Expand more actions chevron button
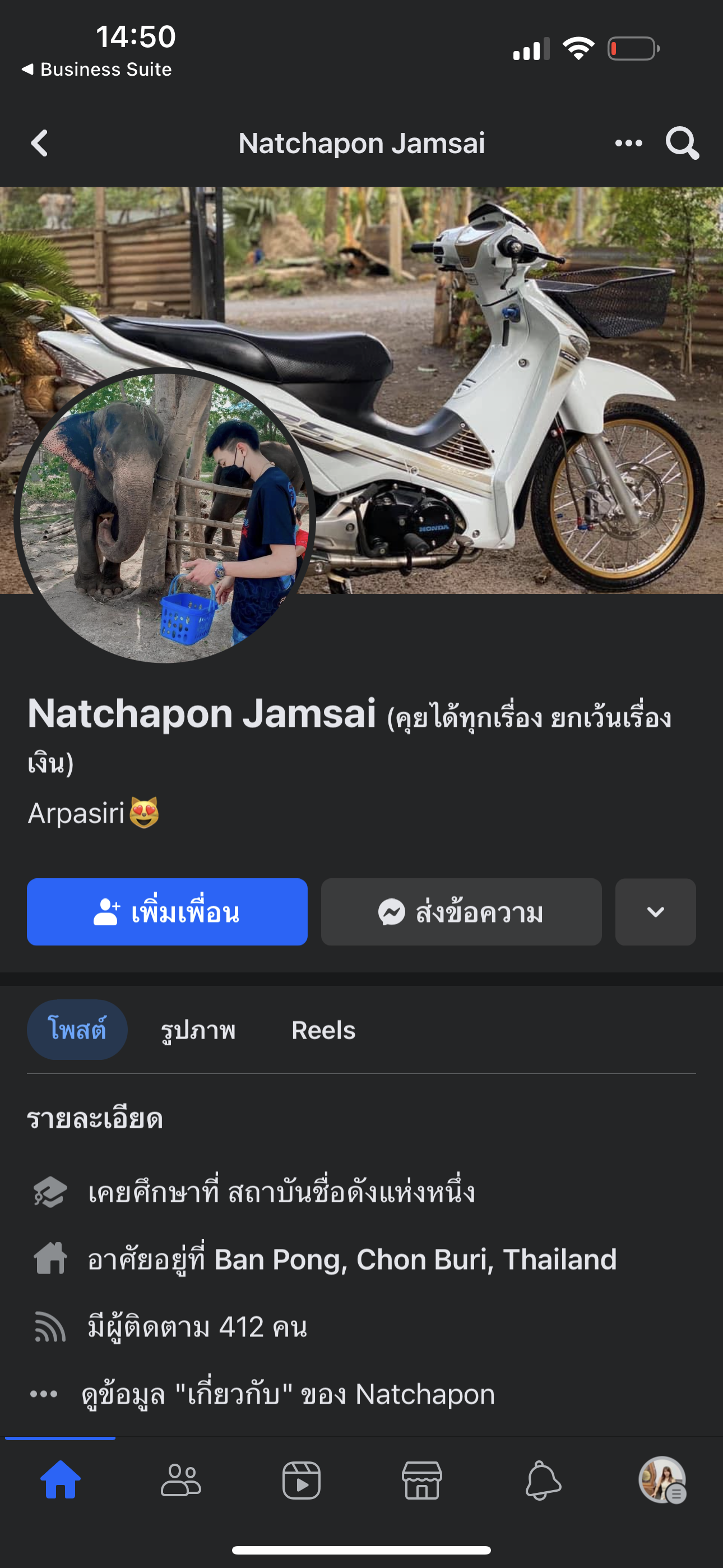The height and width of the screenshot is (1568, 723). click(x=655, y=912)
